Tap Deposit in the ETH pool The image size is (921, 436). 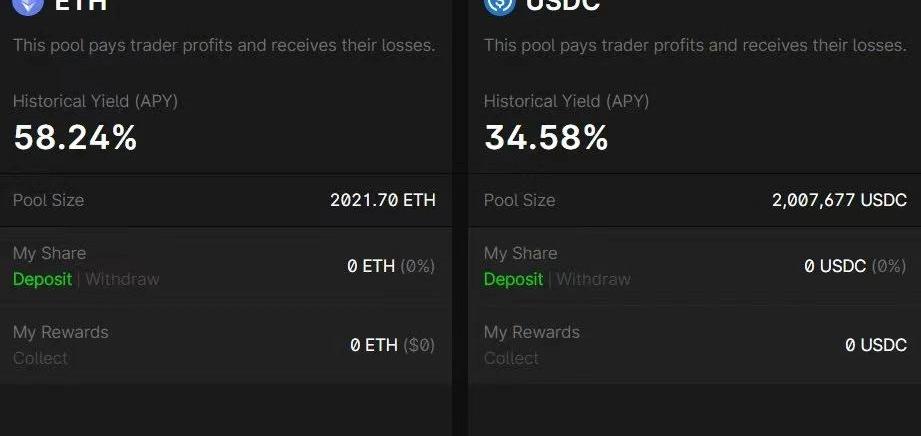click(42, 279)
